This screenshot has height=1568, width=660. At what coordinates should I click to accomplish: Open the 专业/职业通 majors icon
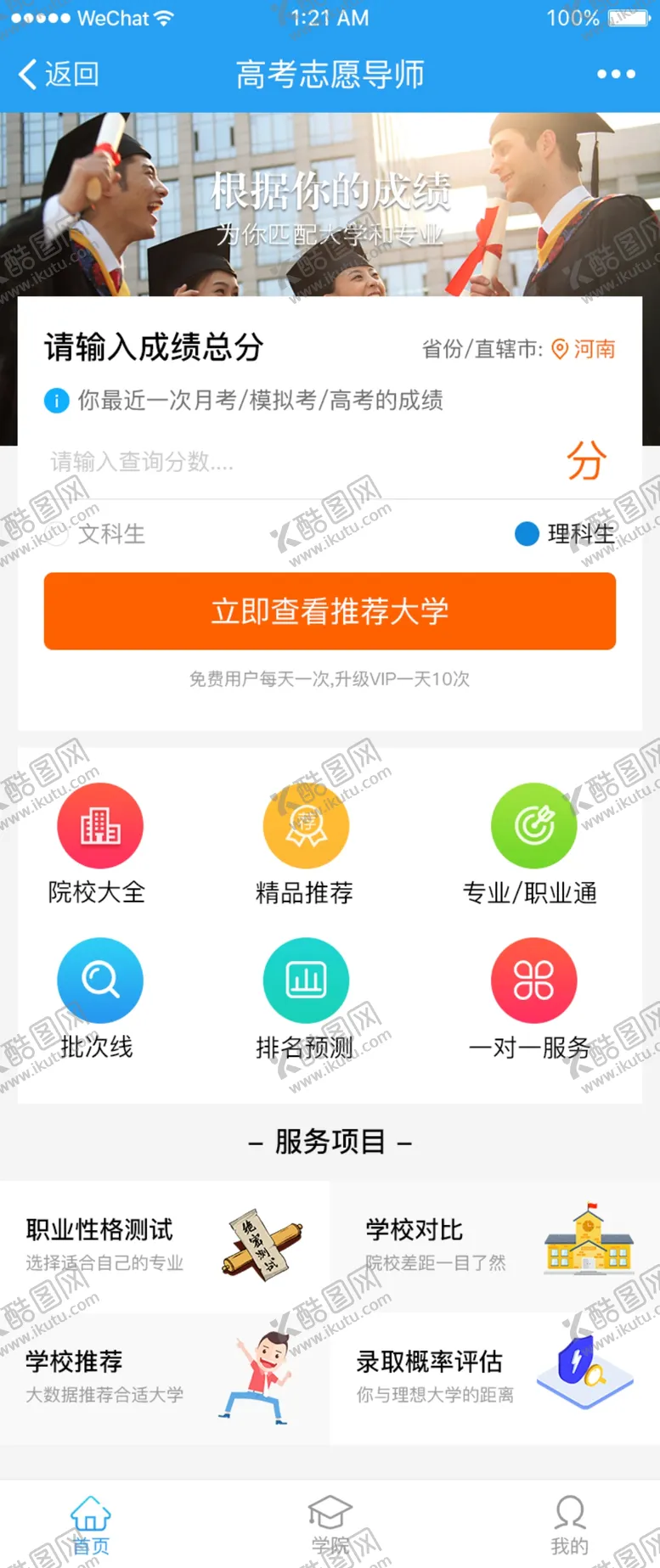pyautogui.click(x=533, y=825)
